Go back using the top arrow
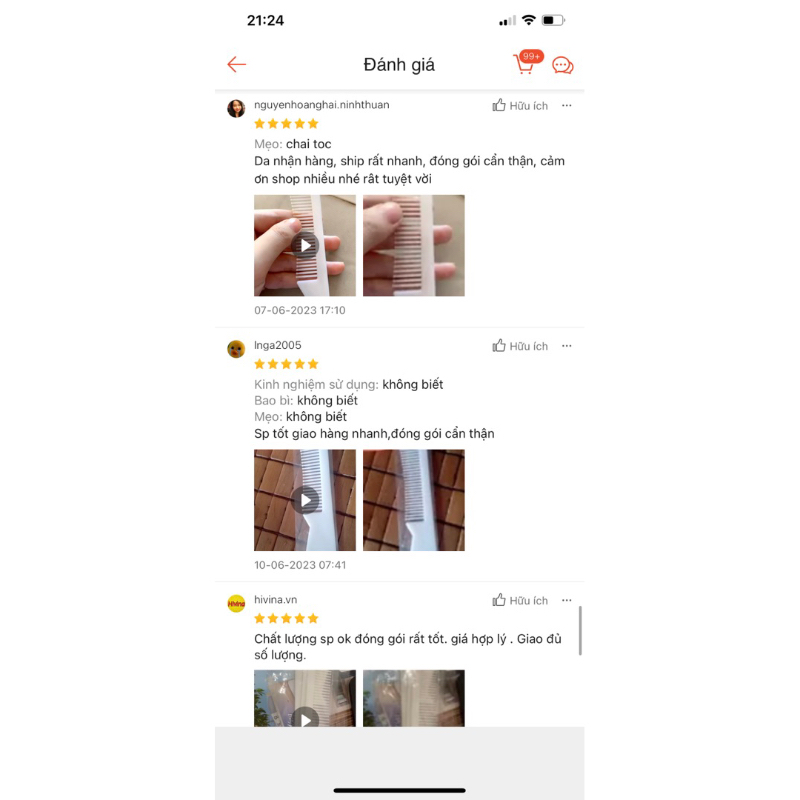Image resolution: width=800 pixels, height=800 pixels. point(236,65)
